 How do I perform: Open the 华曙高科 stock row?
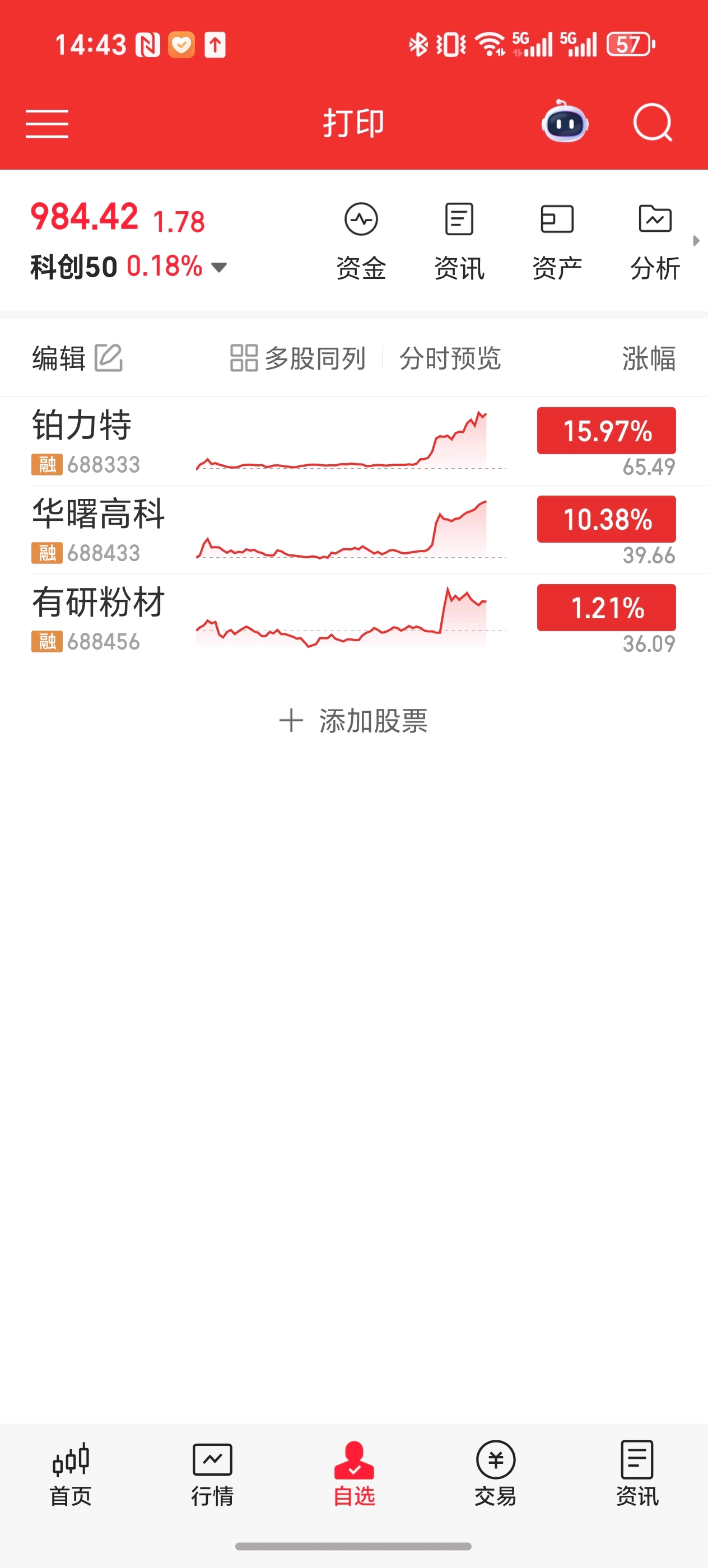[353, 530]
